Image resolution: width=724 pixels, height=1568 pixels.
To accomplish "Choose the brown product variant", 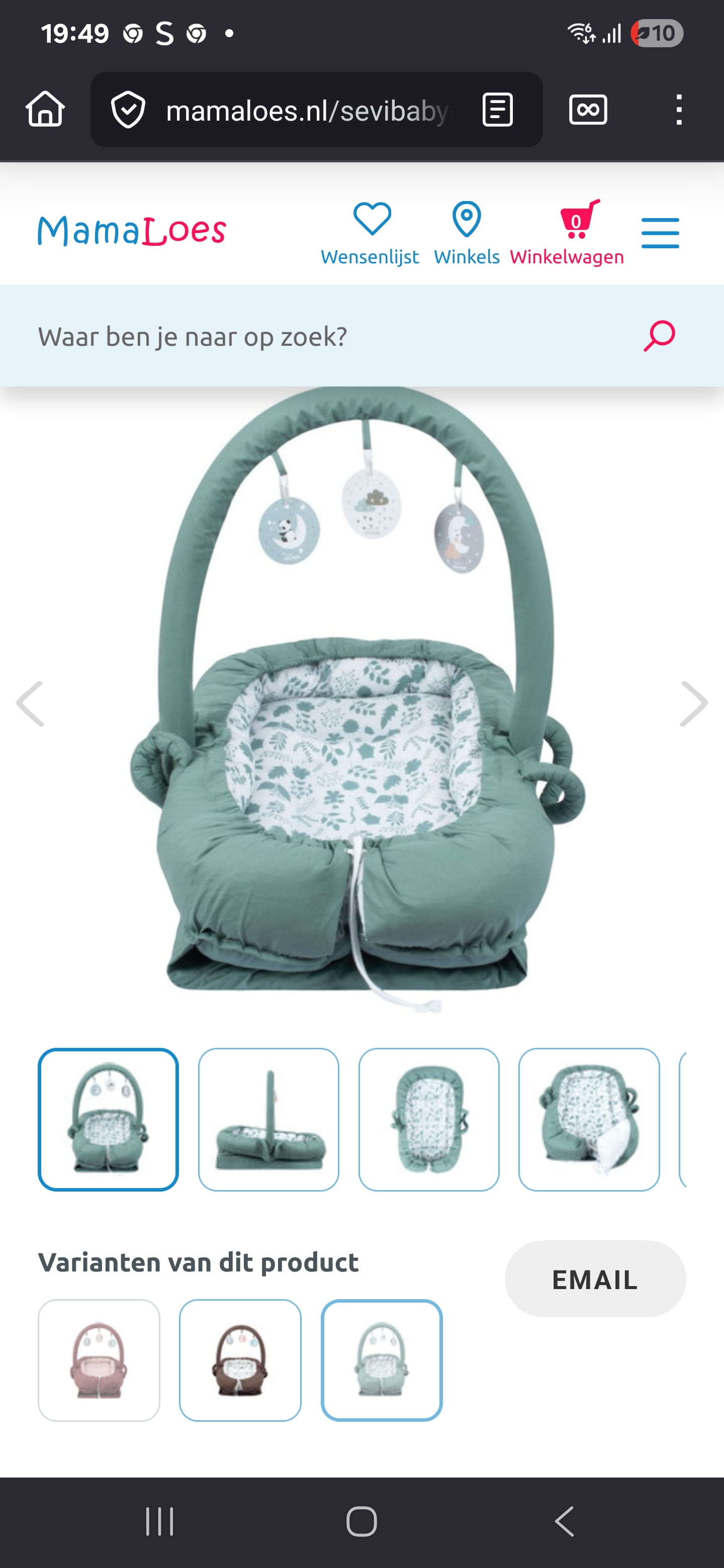I will 240,1360.
